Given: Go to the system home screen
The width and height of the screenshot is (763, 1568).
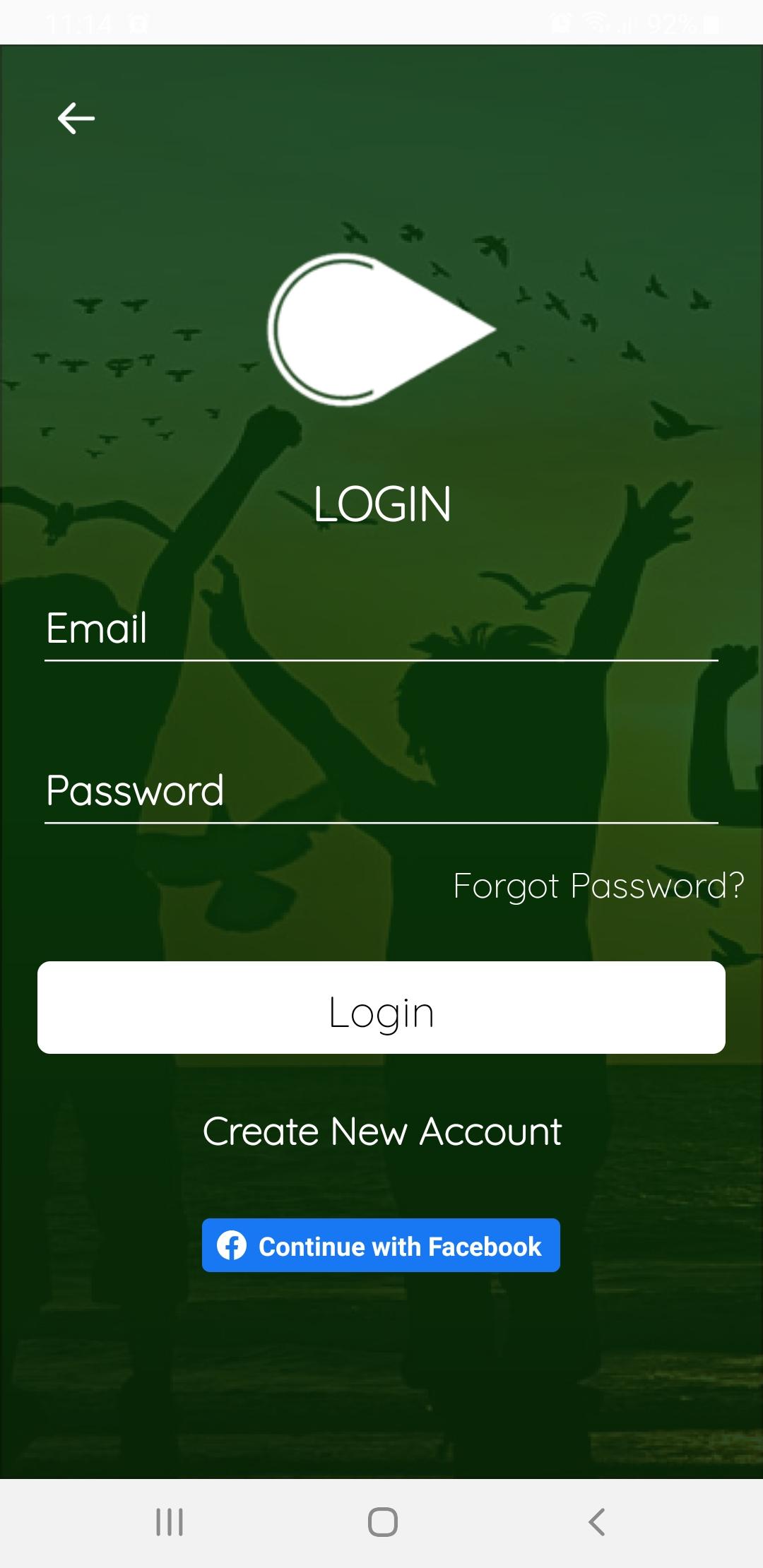Looking at the screenshot, I should point(382,1521).
